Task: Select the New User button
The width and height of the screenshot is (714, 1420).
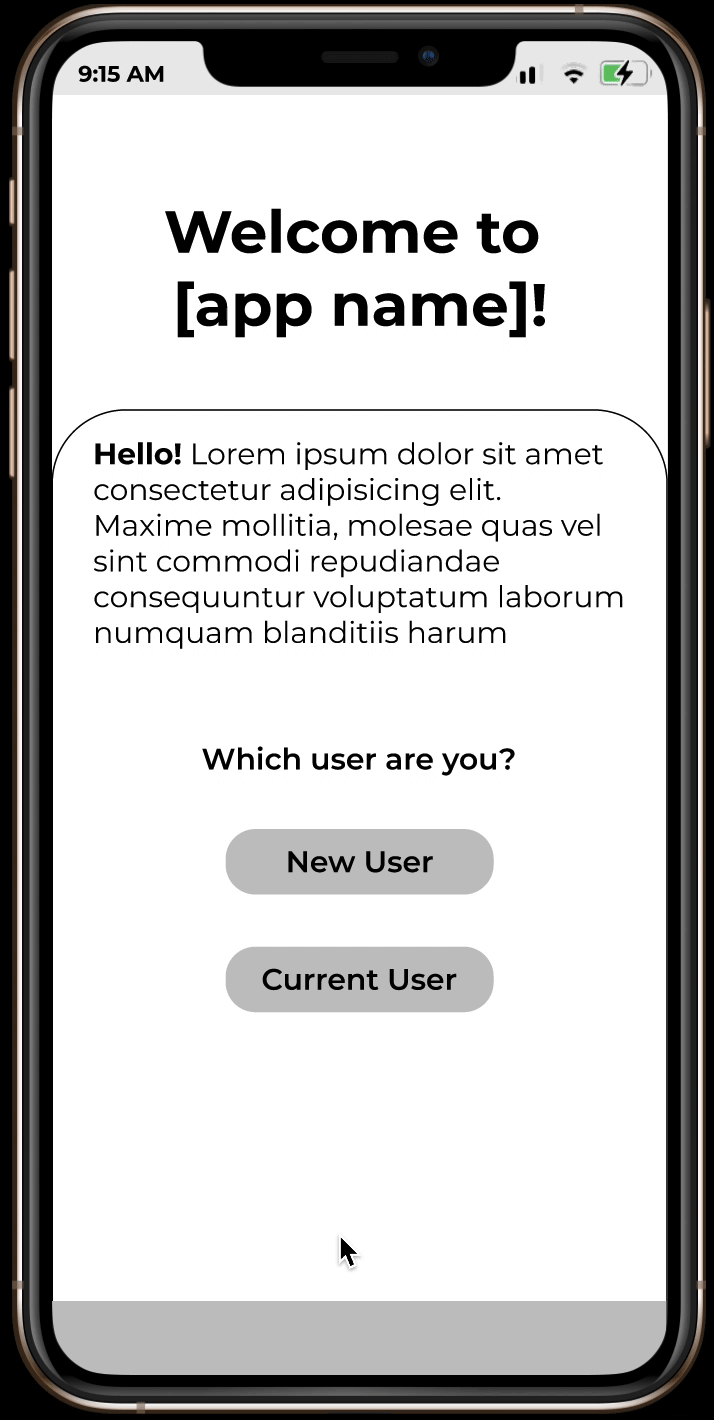Action: (x=359, y=861)
